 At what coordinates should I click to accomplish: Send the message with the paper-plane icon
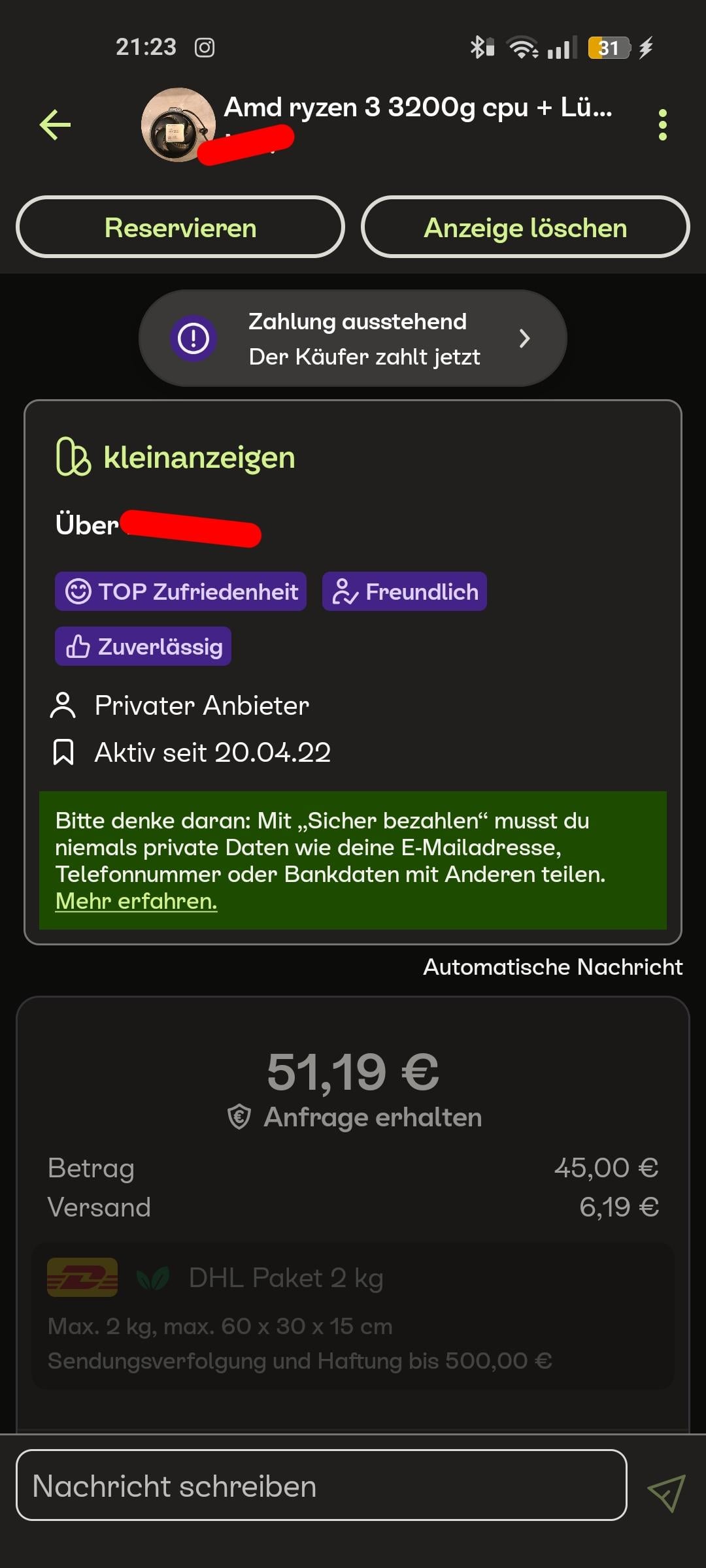[666, 1492]
